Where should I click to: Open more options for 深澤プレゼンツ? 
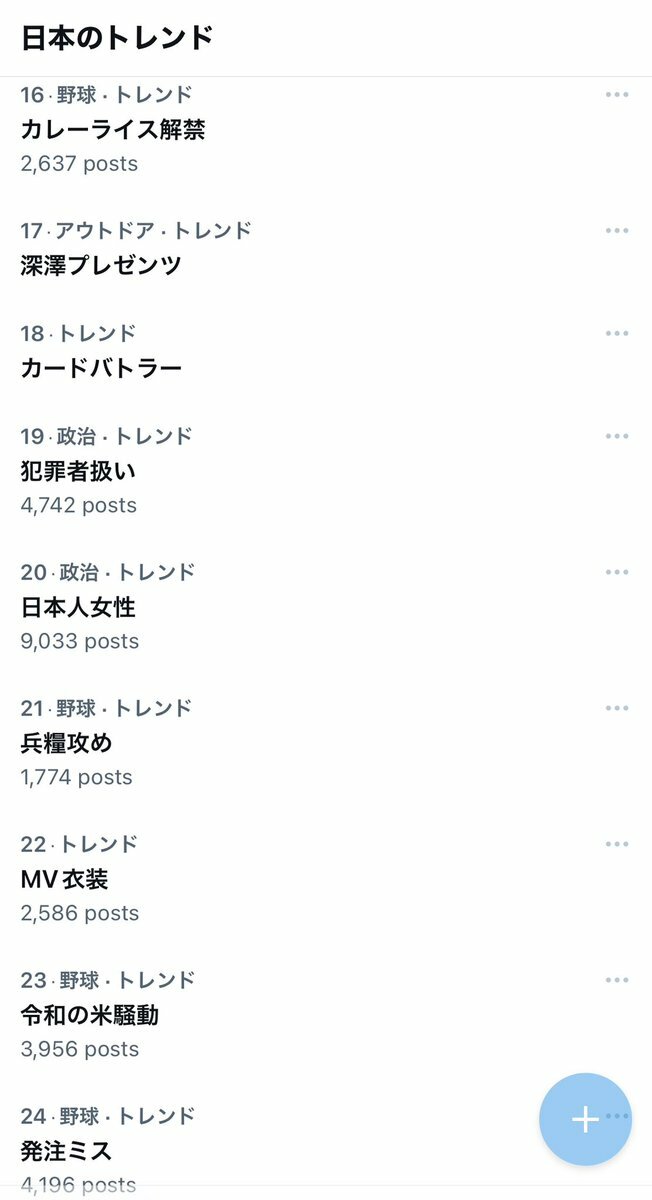(x=617, y=231)
